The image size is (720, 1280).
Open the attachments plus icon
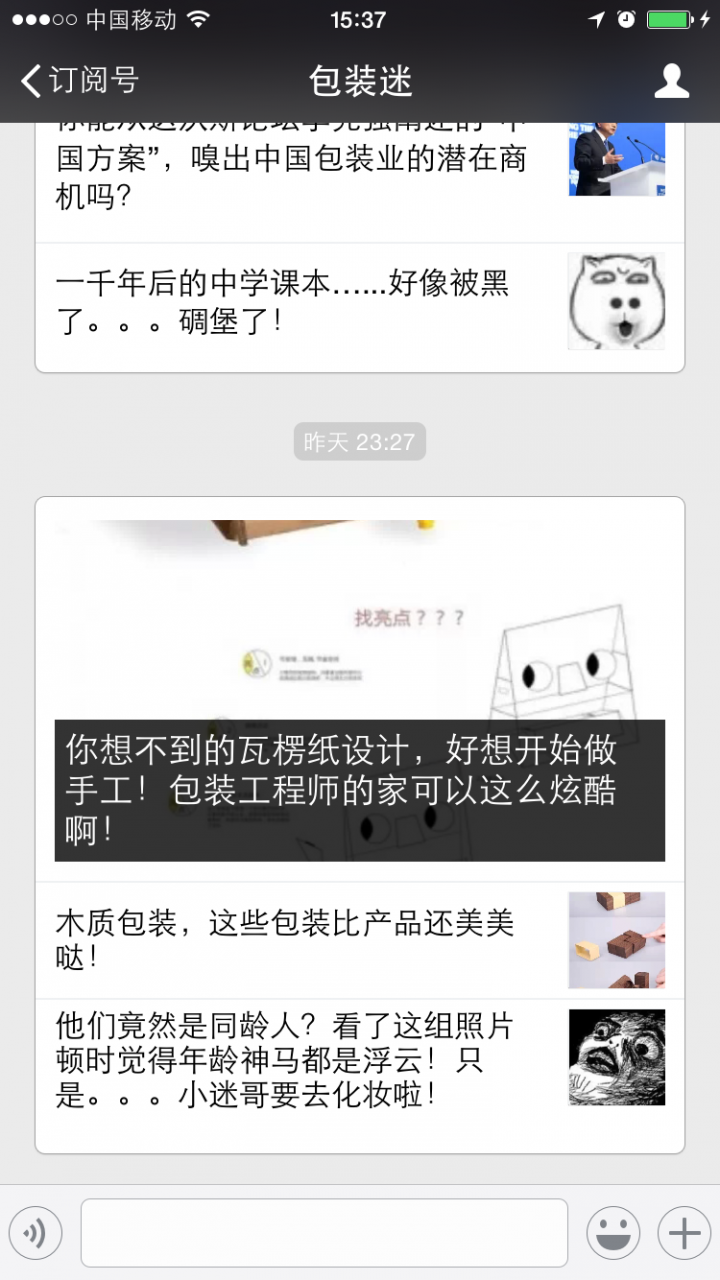pos(684,1232)
